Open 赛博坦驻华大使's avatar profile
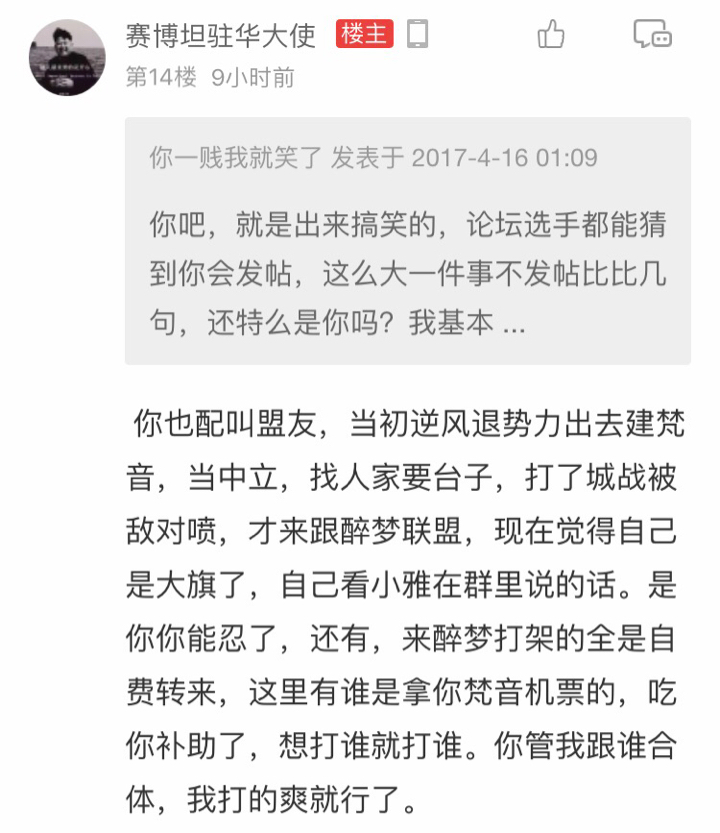Screen dimensions: 720x833 coord(67,56)
